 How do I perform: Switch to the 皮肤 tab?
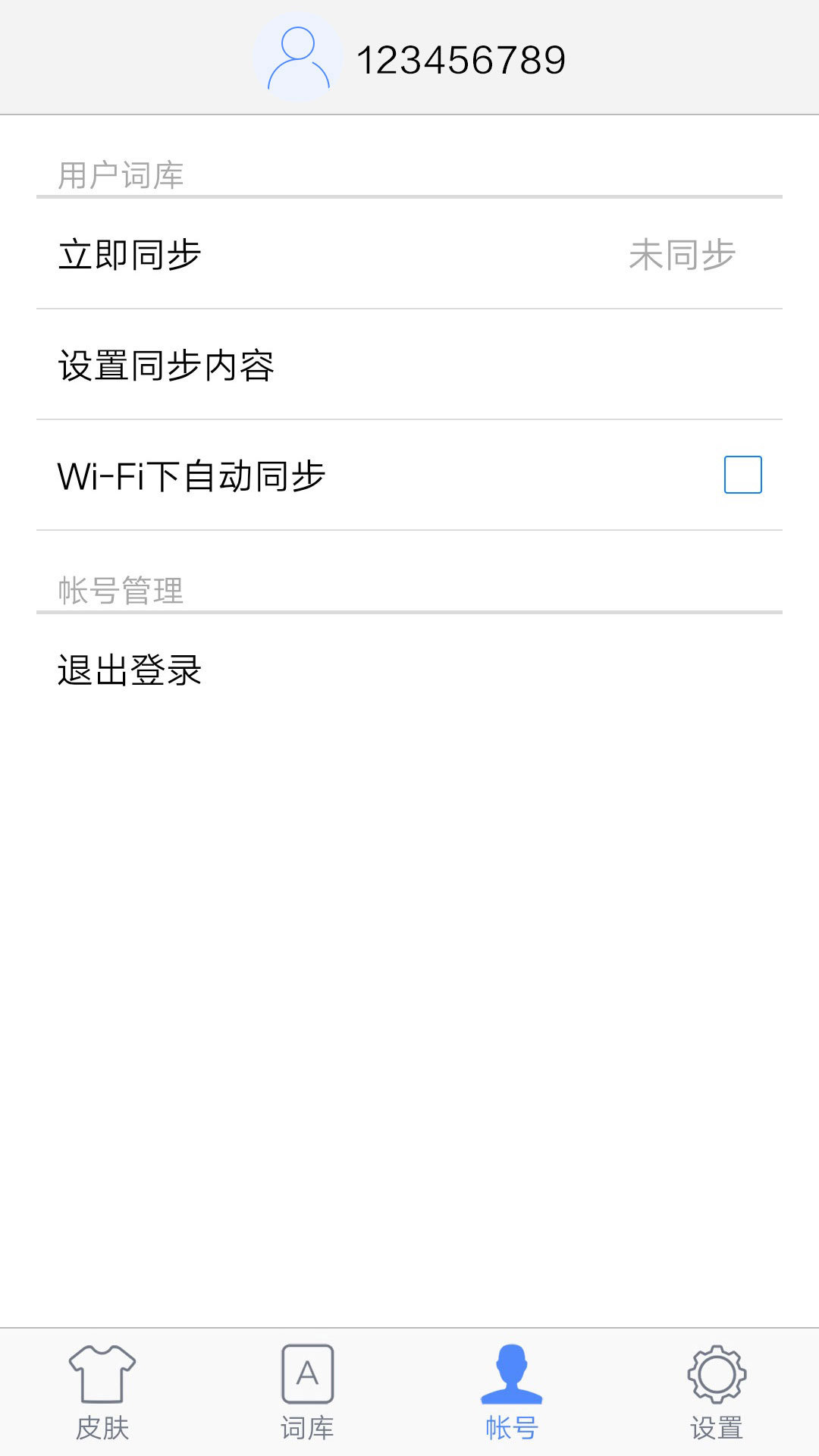(101, 1399)
